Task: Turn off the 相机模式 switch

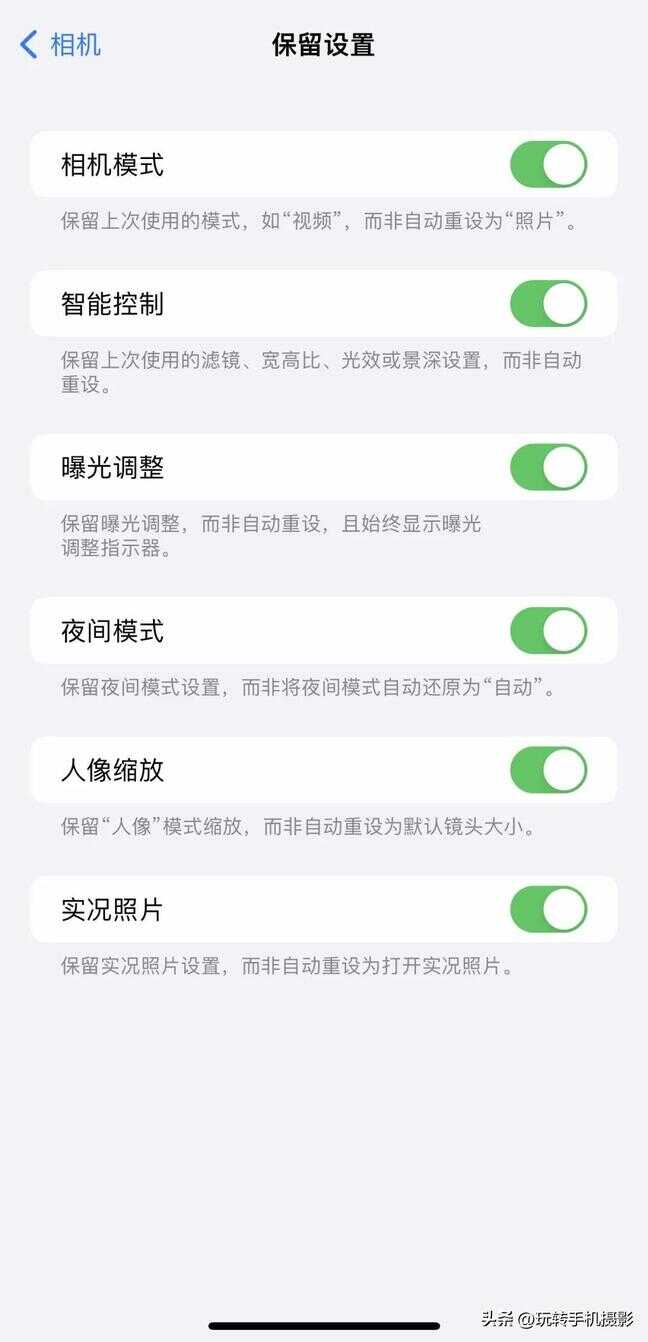Action: (x=548, y=165)
